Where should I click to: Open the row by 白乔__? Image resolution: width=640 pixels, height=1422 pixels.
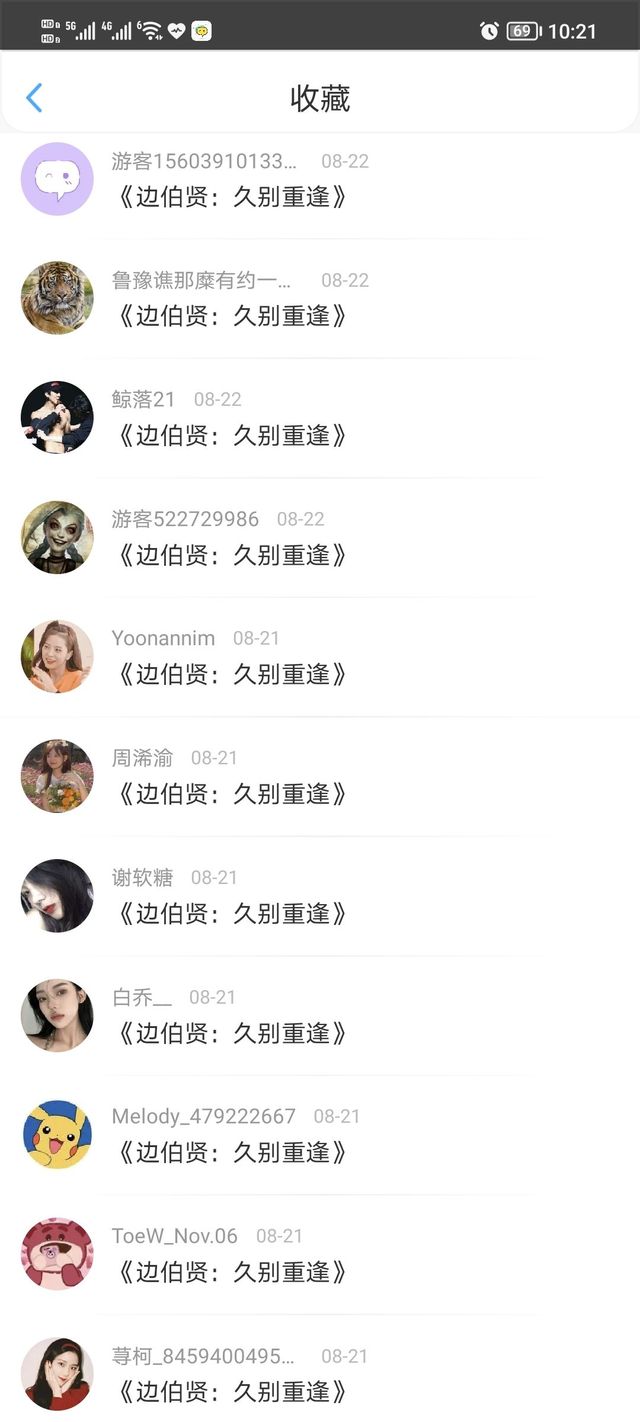pyautogui.click(x=320, y=1015)
